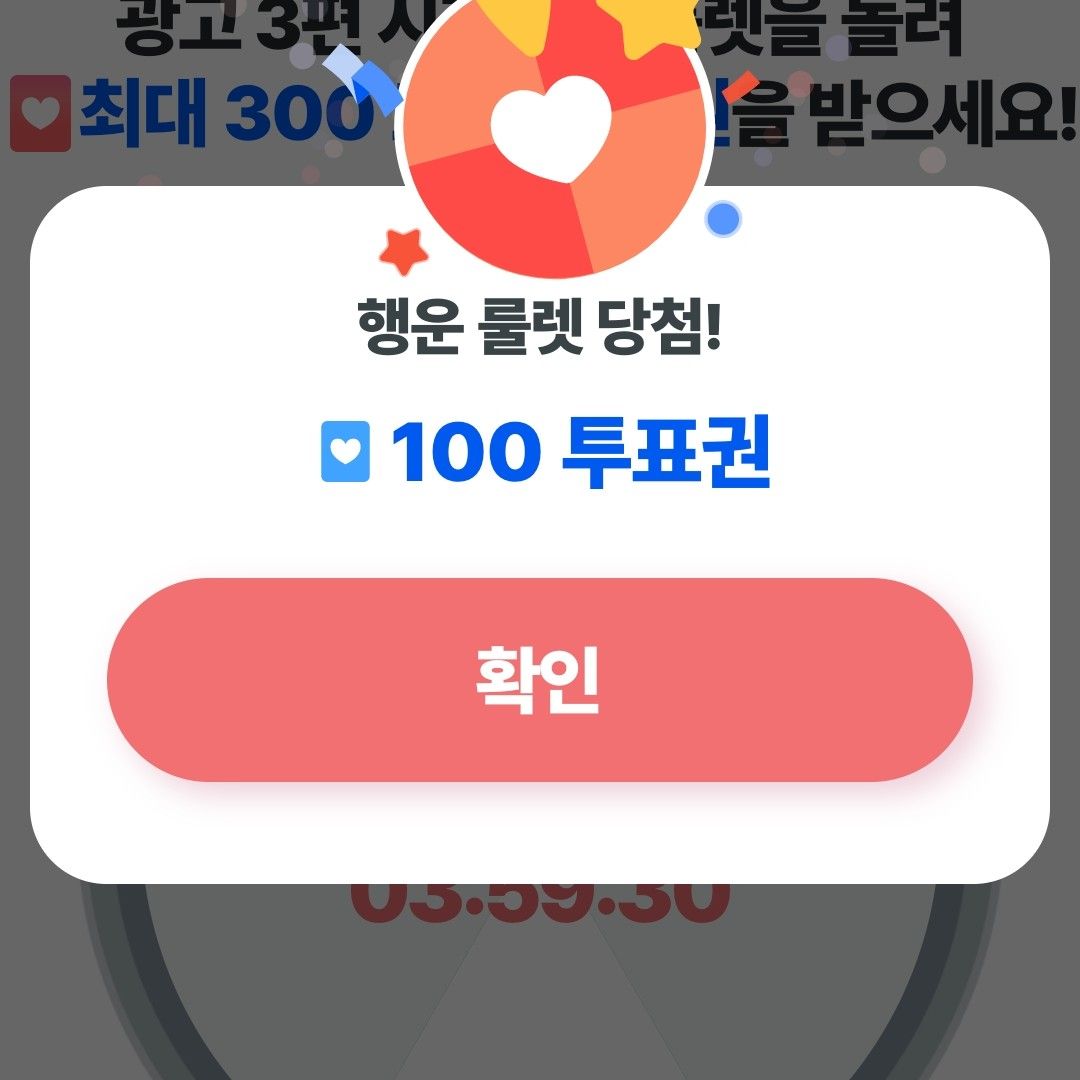Confirm the roulette prize with 확인
Screen dimensions: 1080x1080
(539, 680)
